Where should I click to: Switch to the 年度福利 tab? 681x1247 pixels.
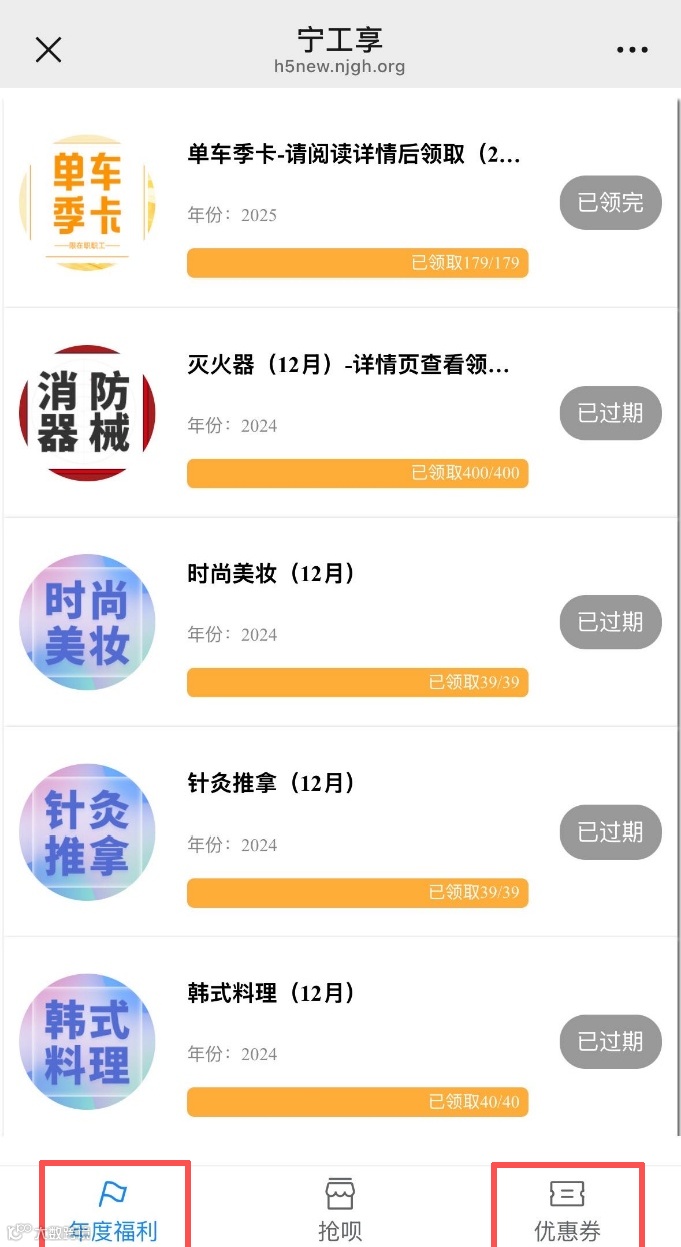coord(113,1210)
